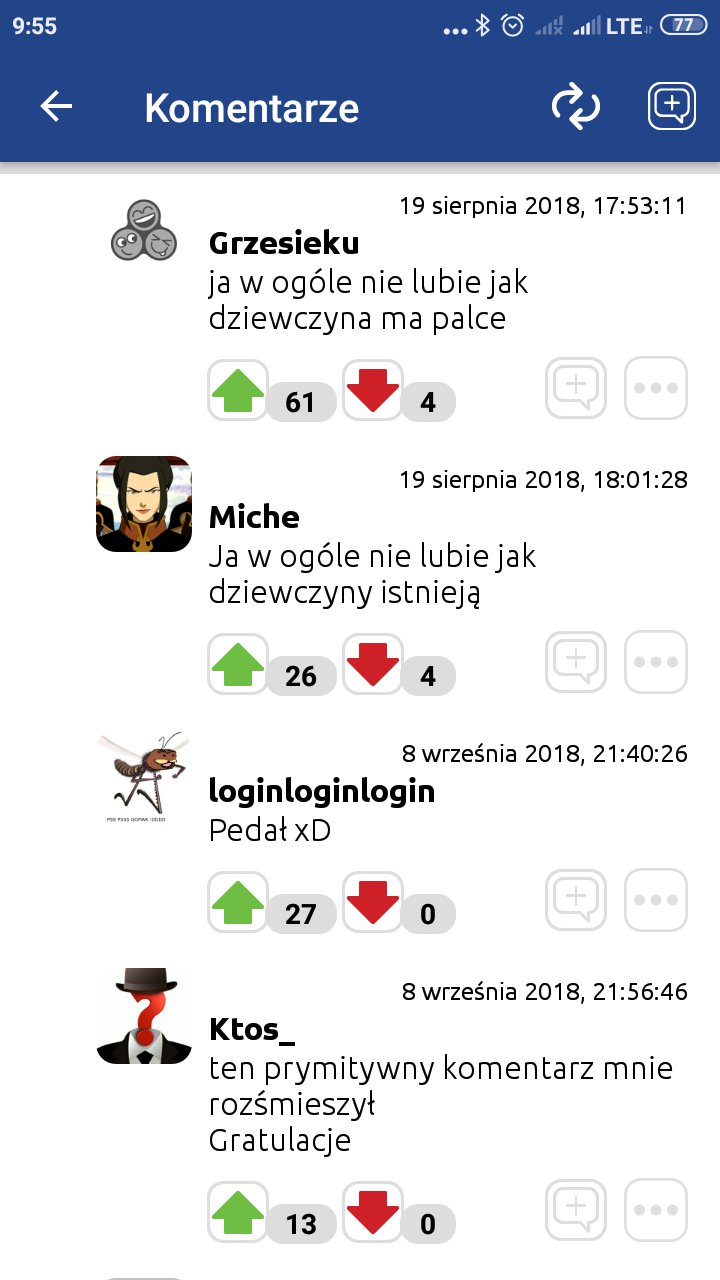This screenshot has height=1280, width=720.
Task: Downvote loginloginlogin's comment
Action: 373,900
